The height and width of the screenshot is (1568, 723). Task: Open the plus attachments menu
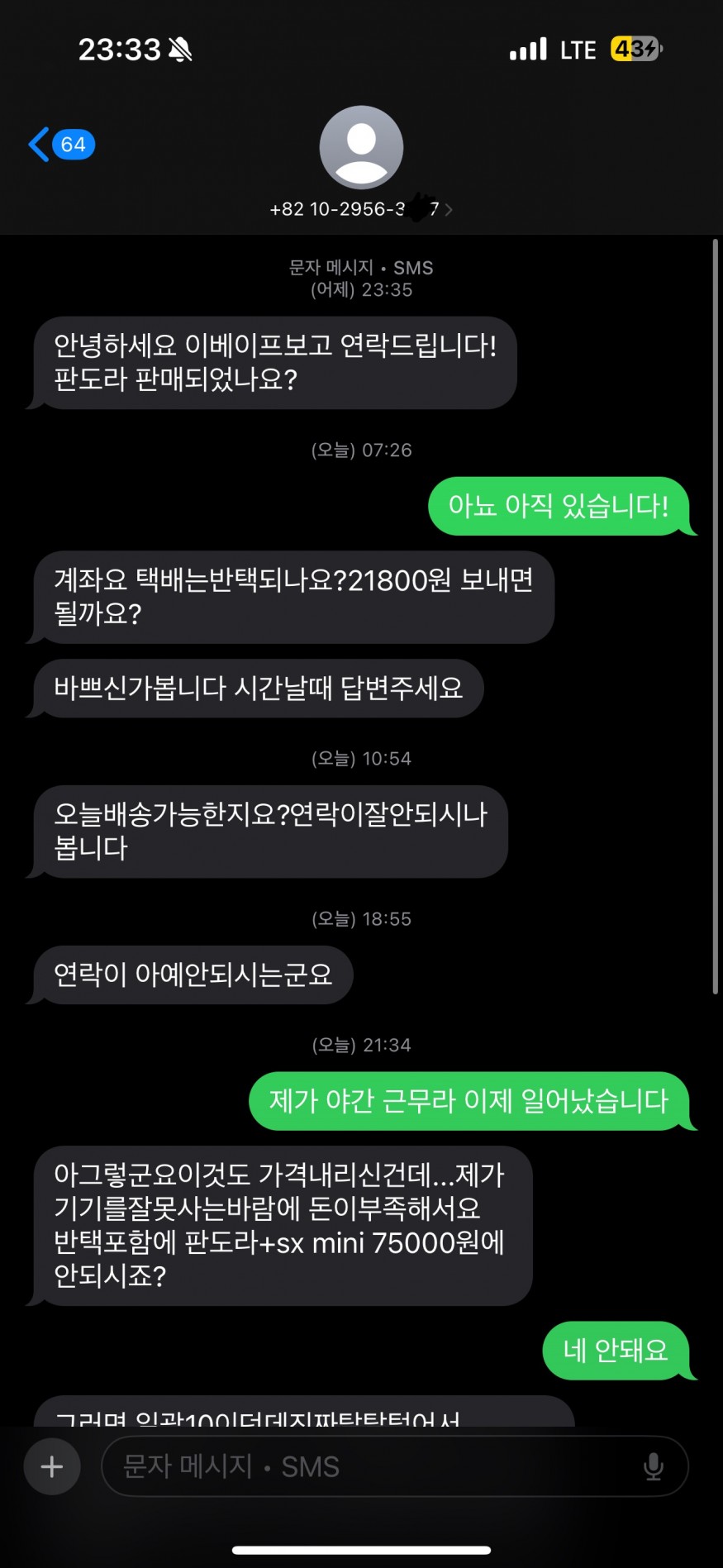pyautogui.click(x=52, y=1466)
